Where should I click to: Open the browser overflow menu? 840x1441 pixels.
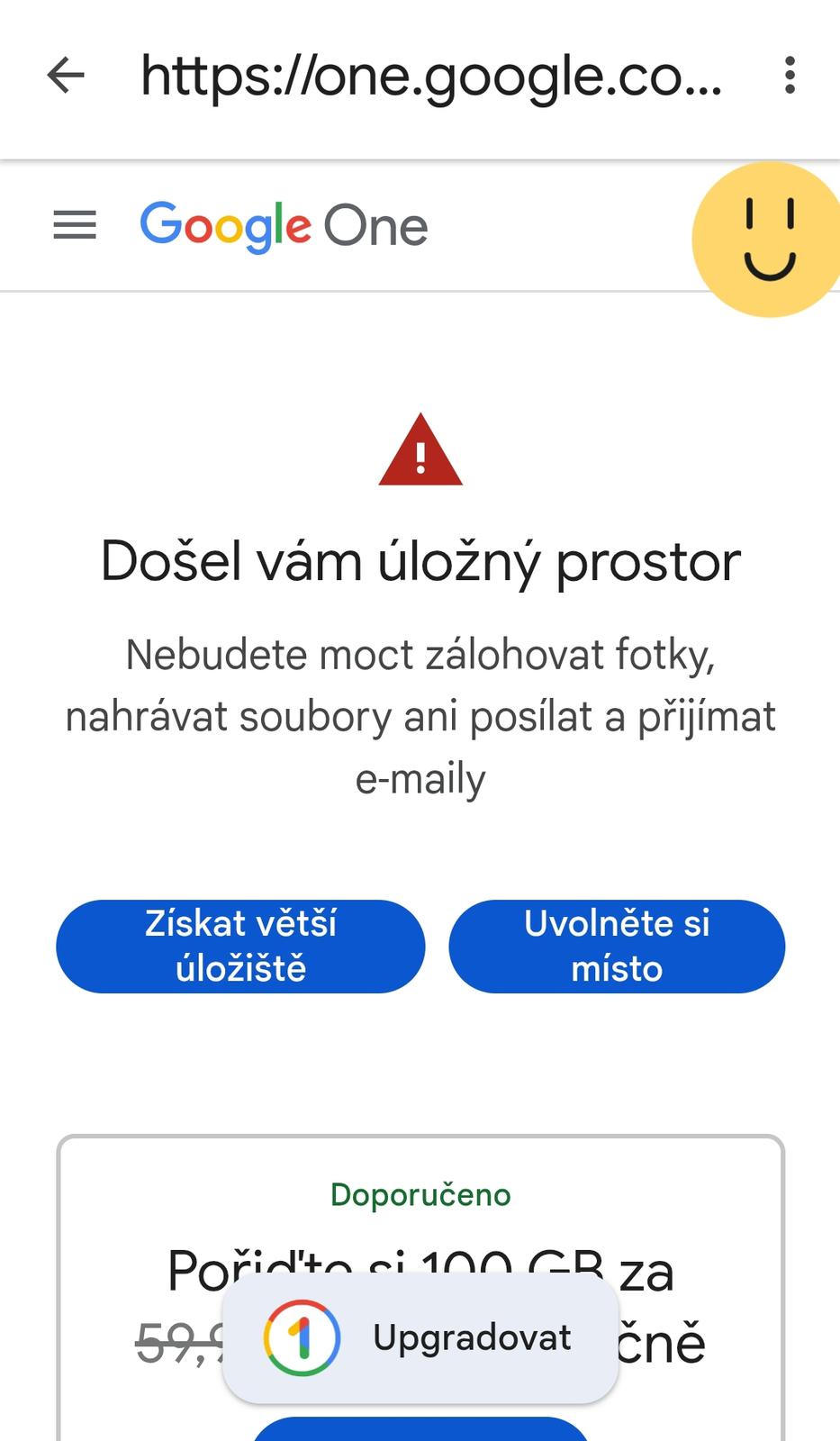790,75
